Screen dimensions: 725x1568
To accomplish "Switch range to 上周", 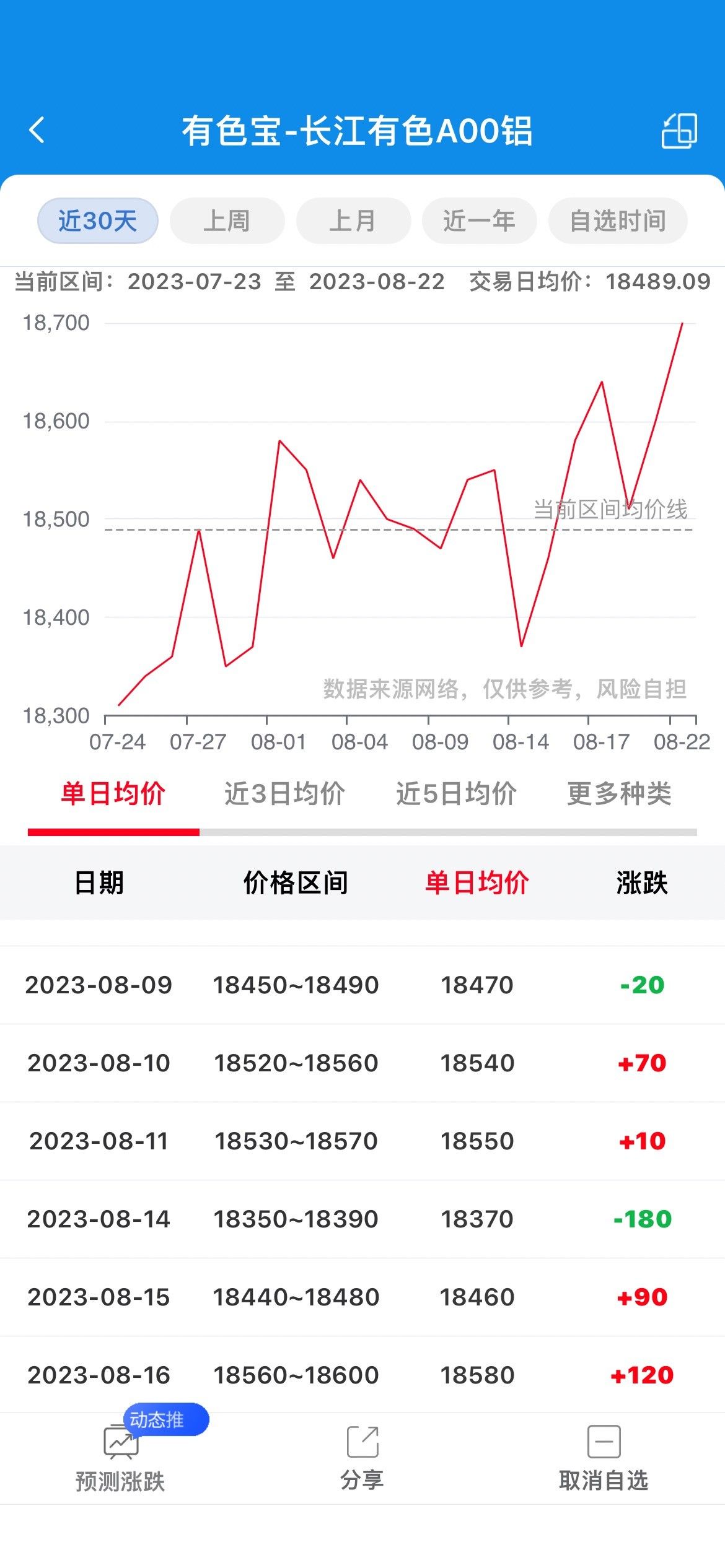I will coord(227,221).
